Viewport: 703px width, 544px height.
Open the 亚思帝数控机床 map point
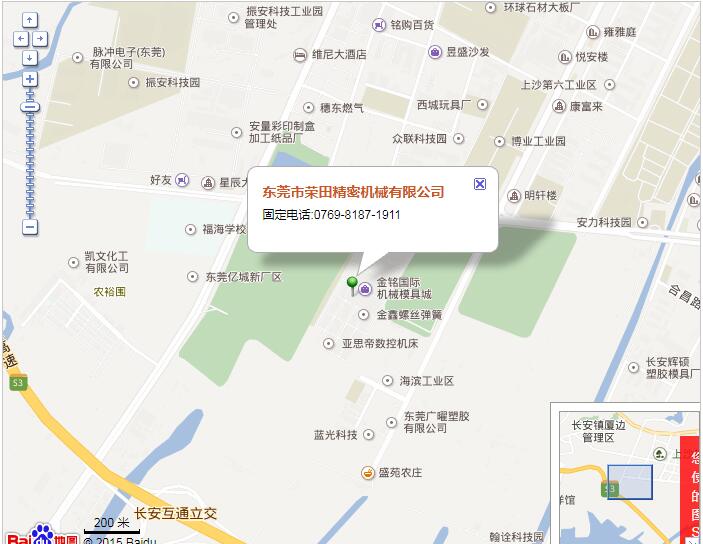click(329, 343)
